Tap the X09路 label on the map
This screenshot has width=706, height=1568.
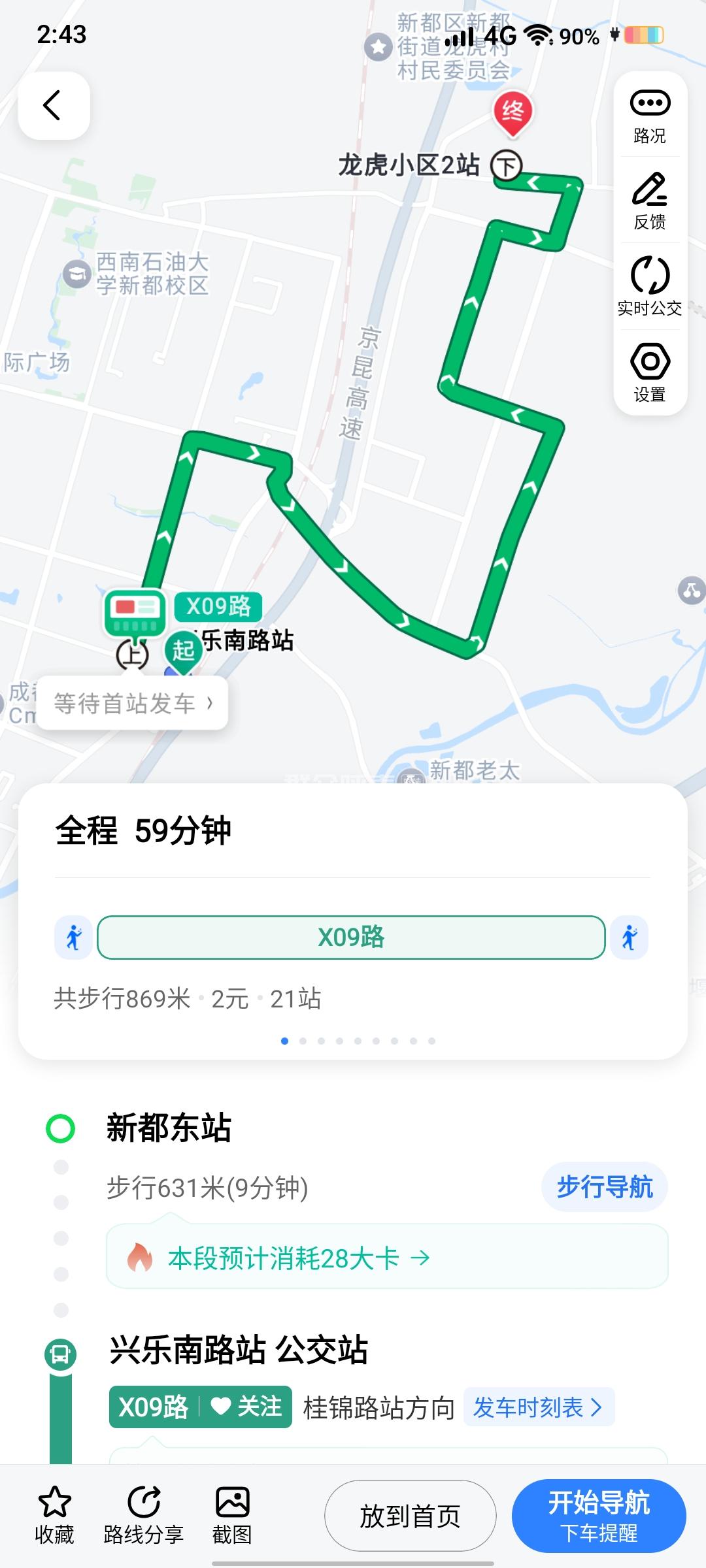218,606
